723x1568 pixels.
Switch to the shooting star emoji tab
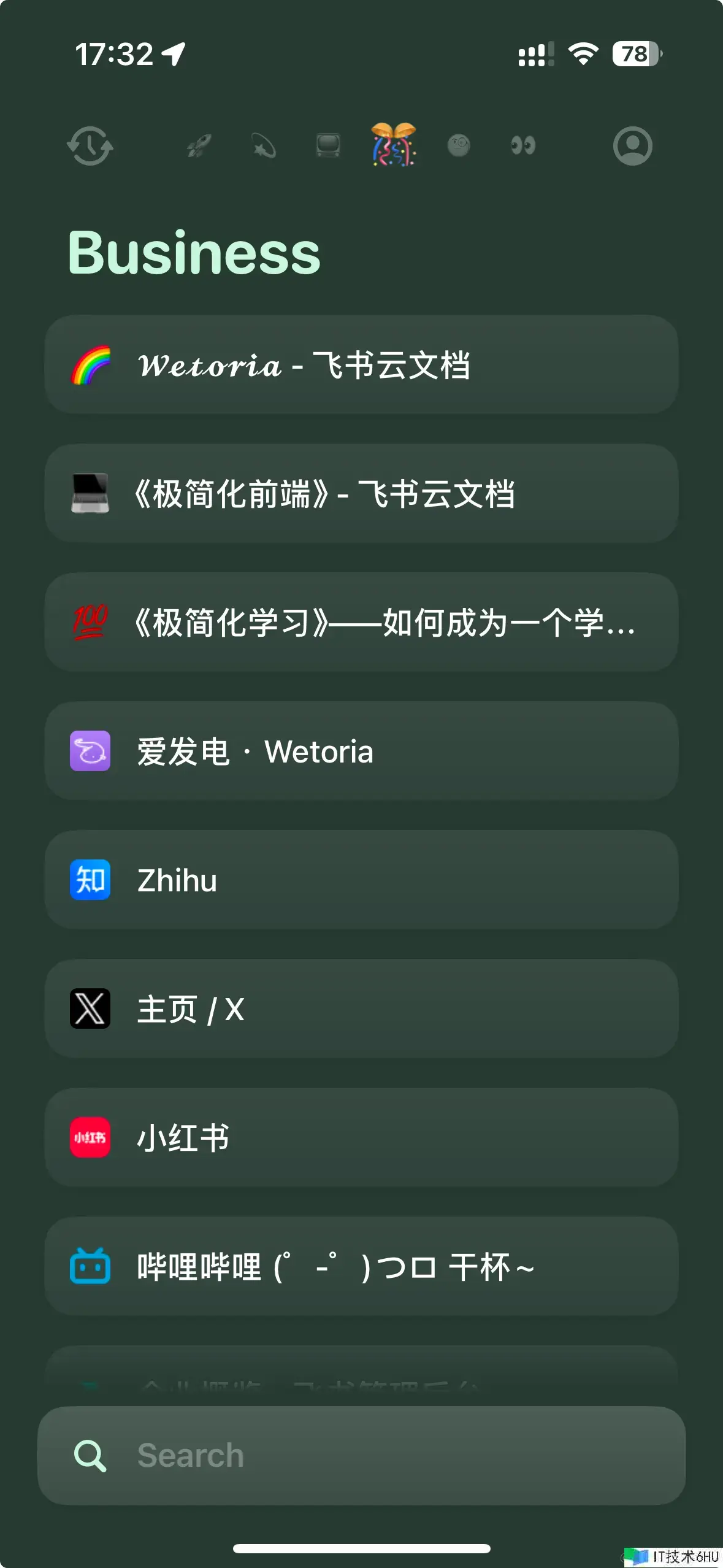tap(264, 145)
